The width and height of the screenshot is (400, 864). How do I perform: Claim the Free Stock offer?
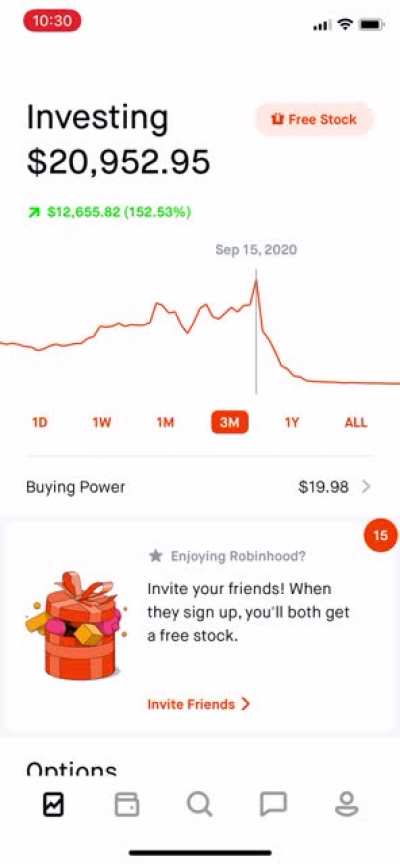point(314,119)
